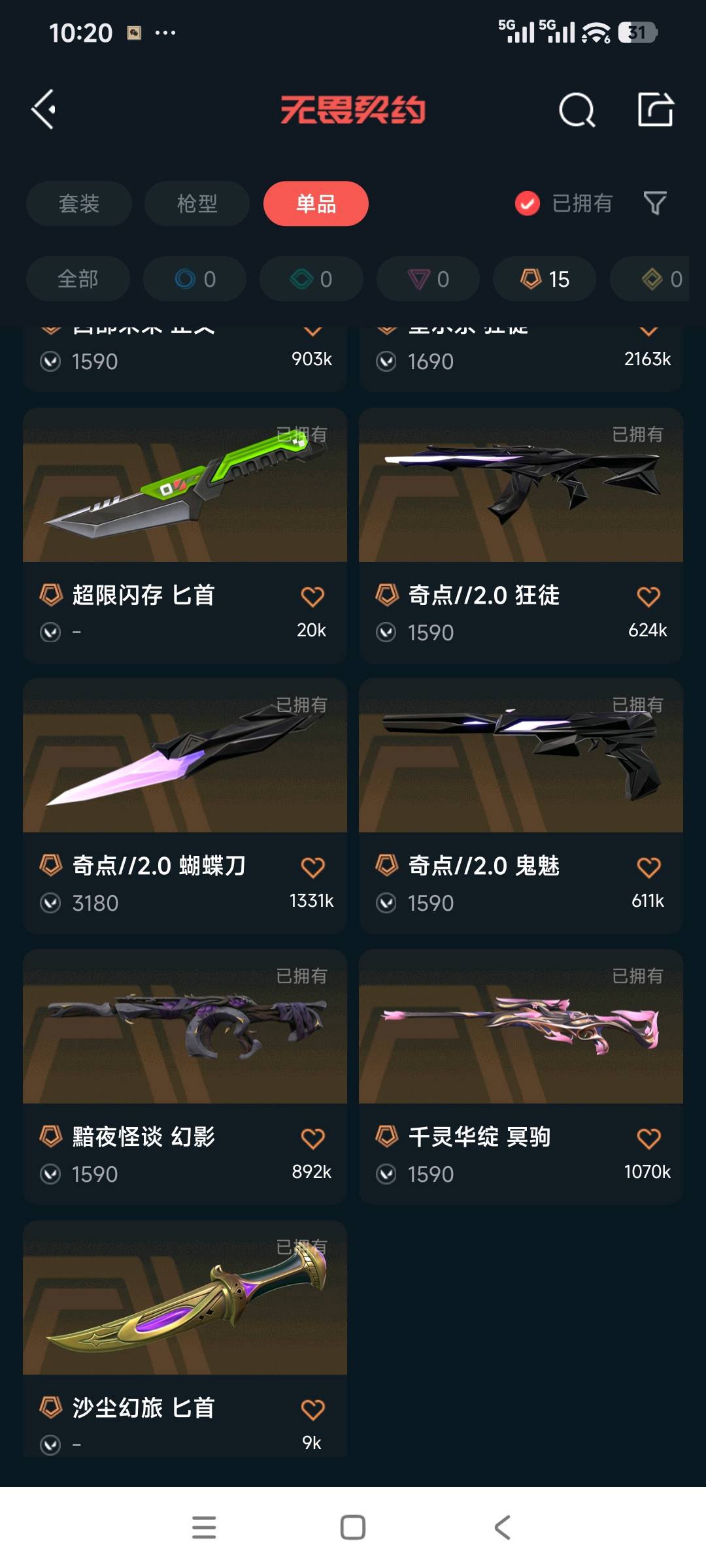
Task: Open the 超限闪存 匕首 skin card
Action: (x=184, y=497)
